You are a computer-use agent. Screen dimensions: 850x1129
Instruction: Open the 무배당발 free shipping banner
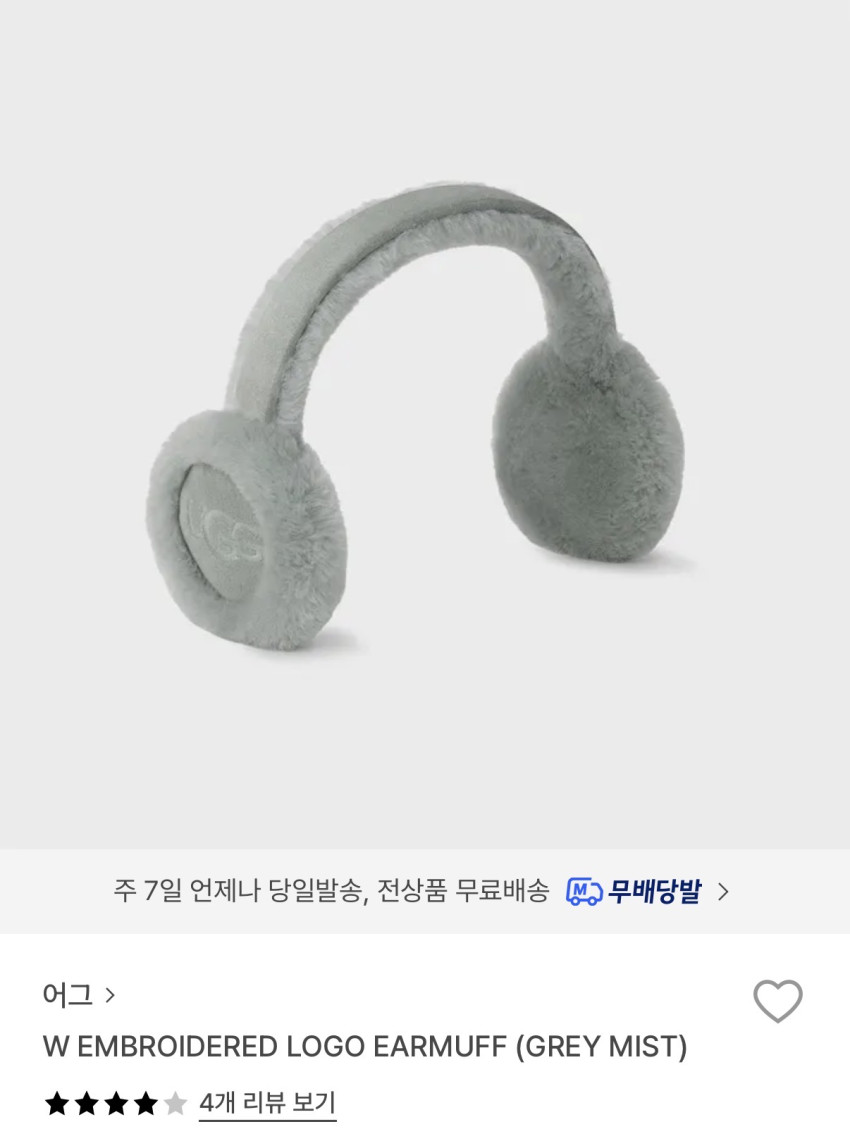424,891
